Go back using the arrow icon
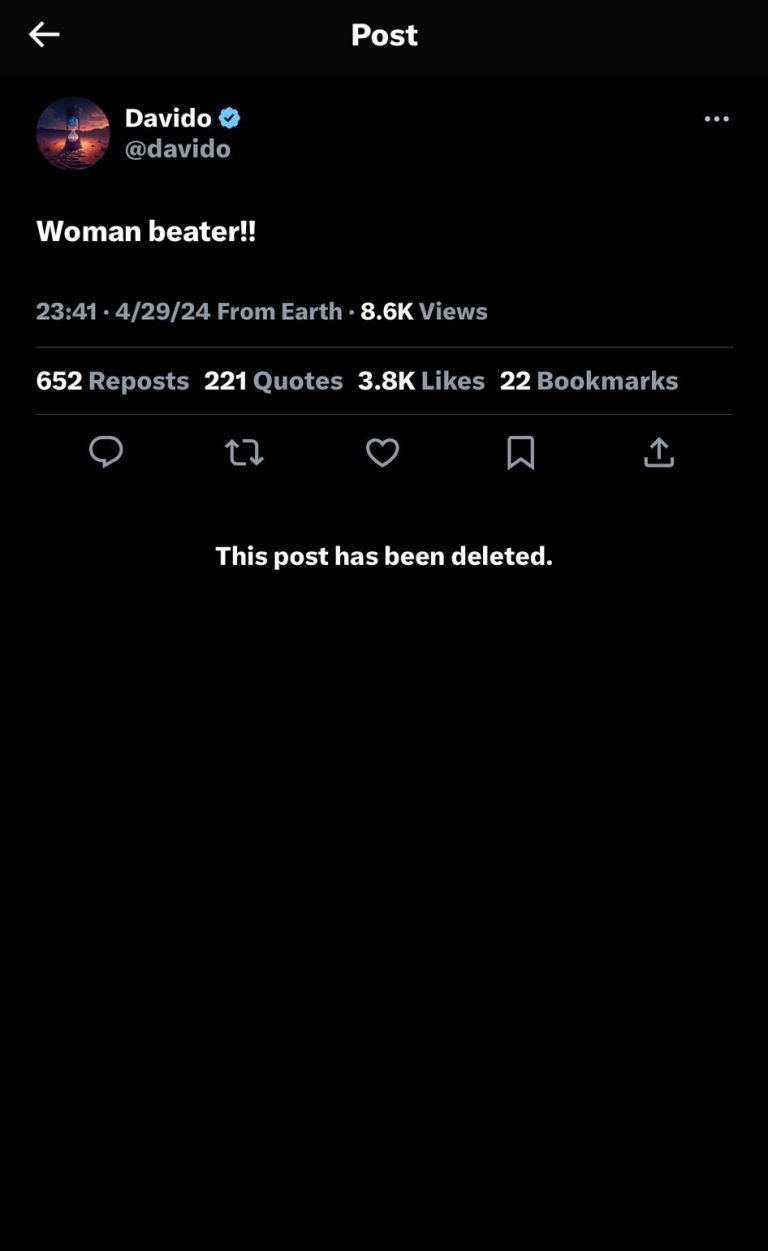Image resolution: width=768 pixels, height=1251 pixels. click(x=44, y=35)
